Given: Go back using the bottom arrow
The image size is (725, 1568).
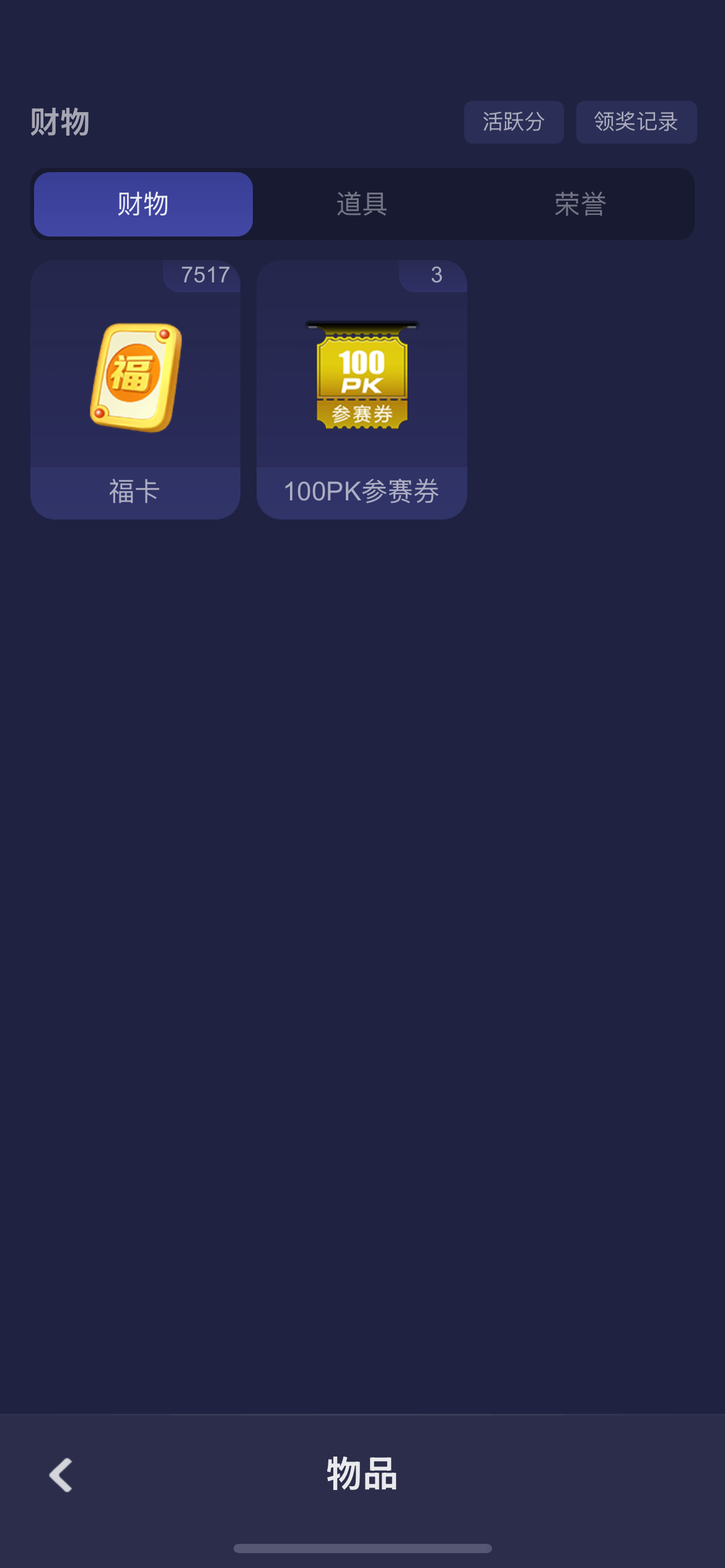Looking at the screenshot, I should (61, 1474).
